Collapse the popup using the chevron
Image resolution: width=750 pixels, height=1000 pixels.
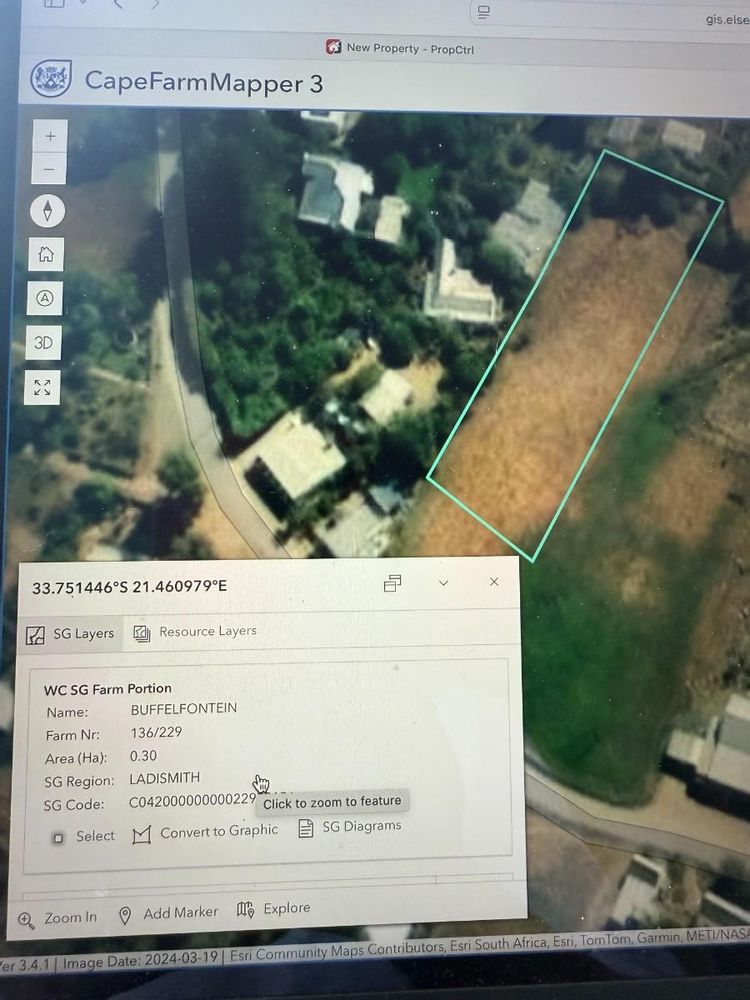pyautogui.click(x=443, y=583)
